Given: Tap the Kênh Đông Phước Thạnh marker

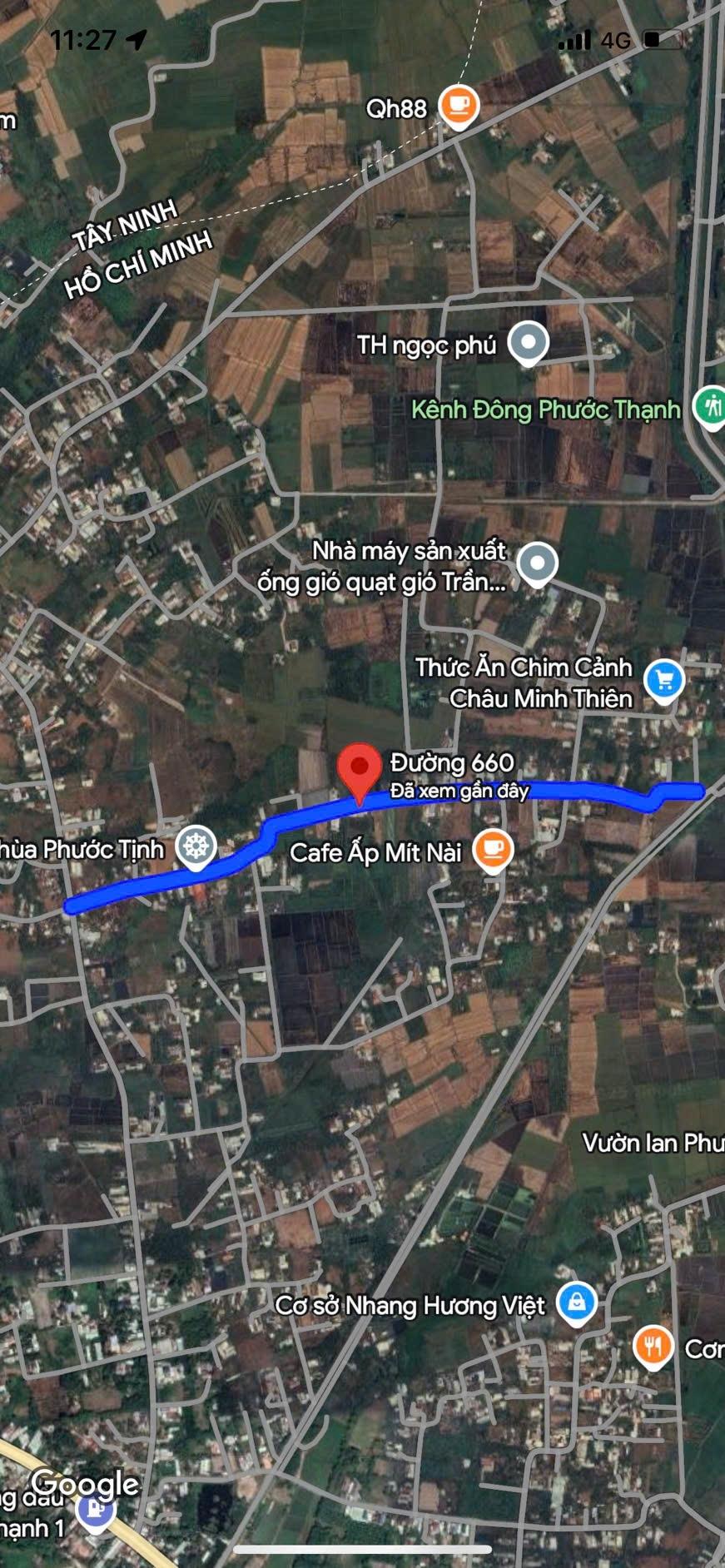Looking at the screenshot, I should 710,407.
